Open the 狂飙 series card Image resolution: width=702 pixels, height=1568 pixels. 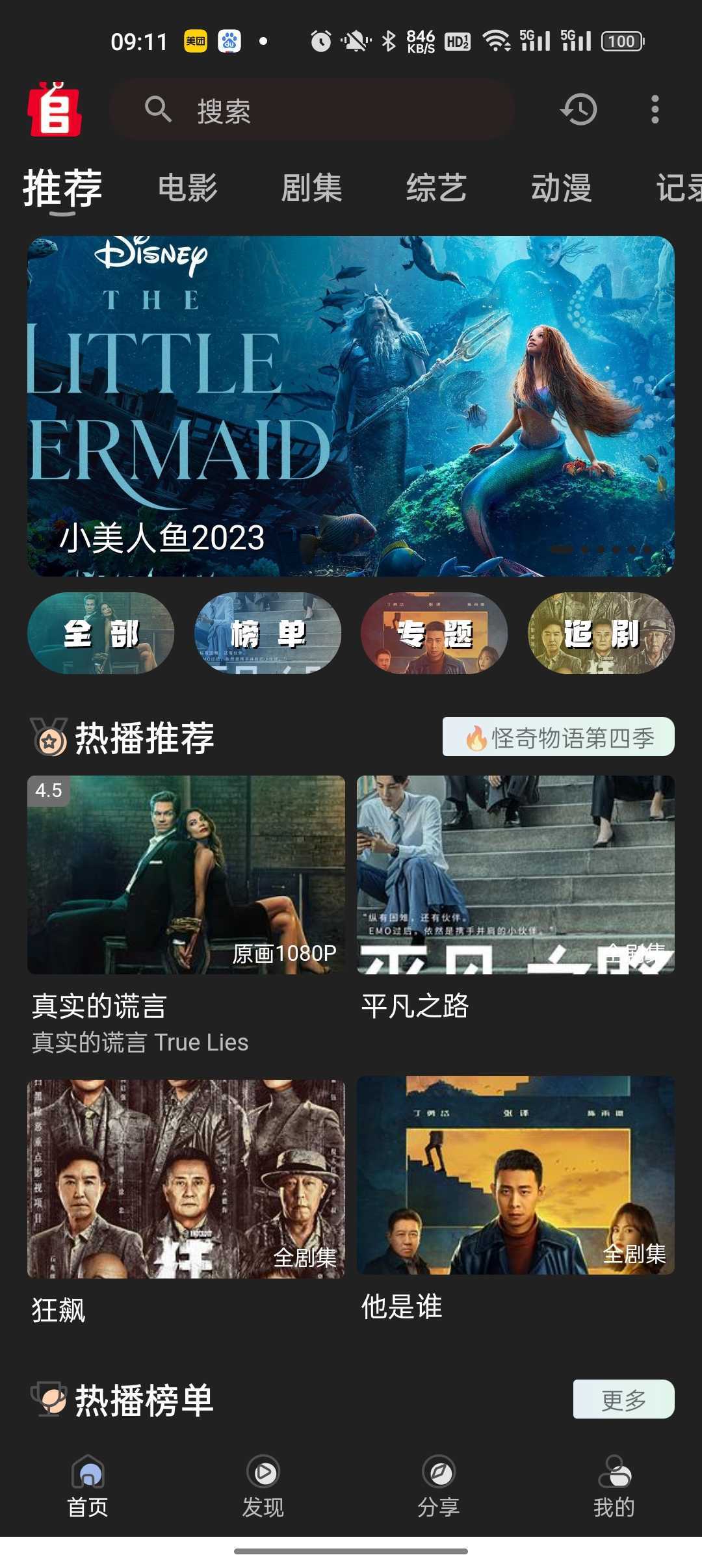[x=186, y=1179]
